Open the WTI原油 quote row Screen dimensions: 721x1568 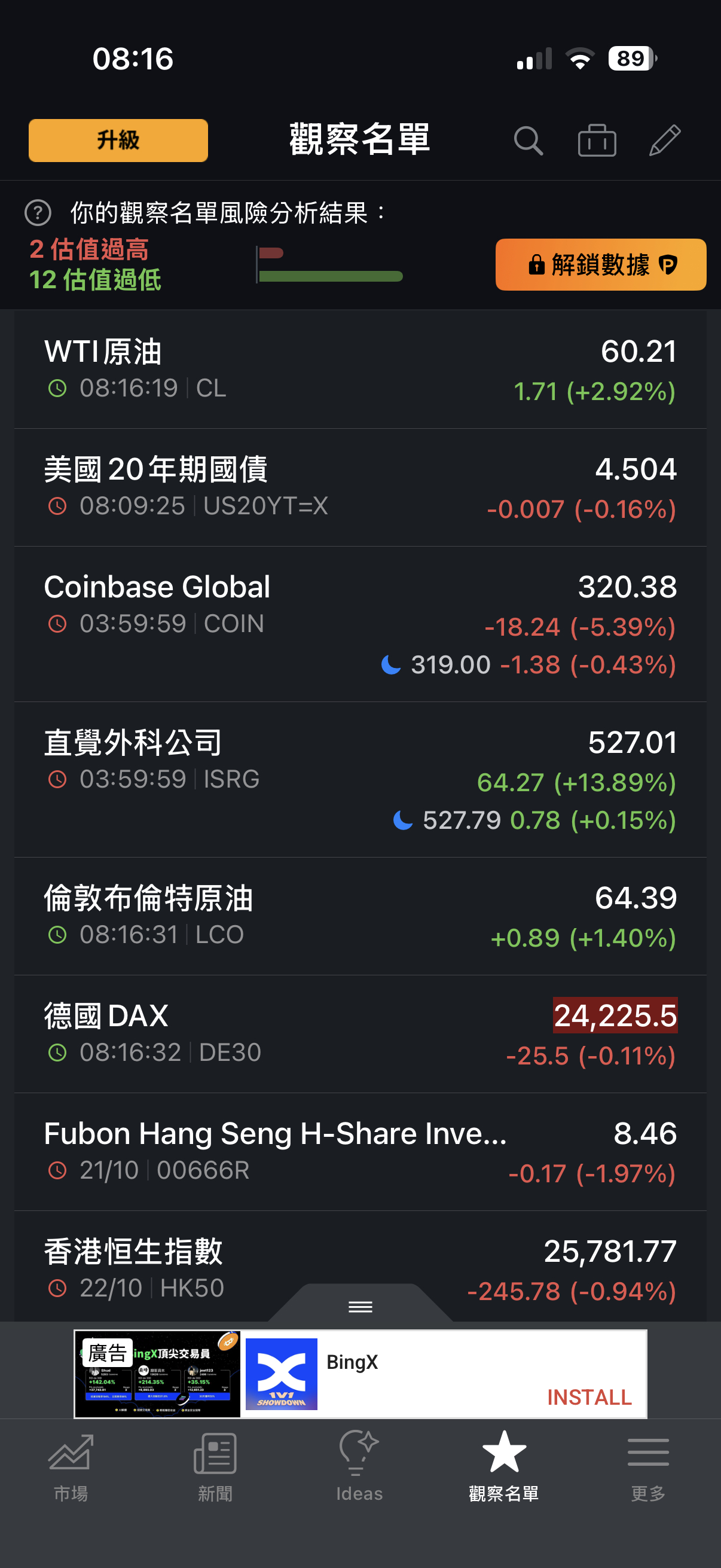coord(360,370)
